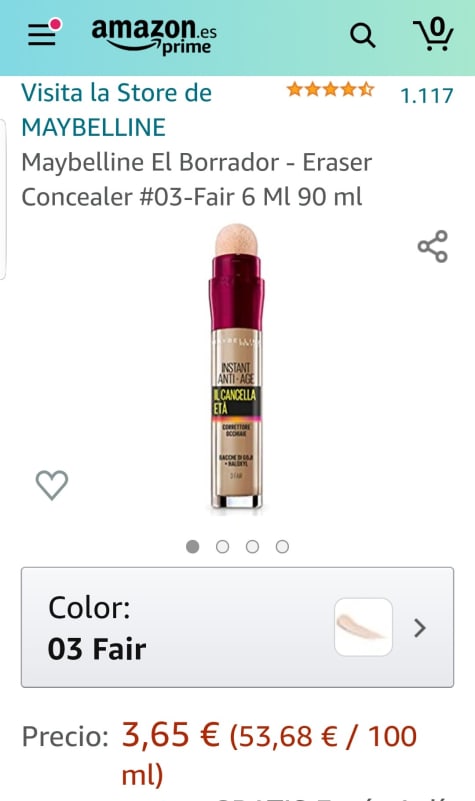Add product to wish list heart
This screenshot has height=801, width=475.
(52, 484)
